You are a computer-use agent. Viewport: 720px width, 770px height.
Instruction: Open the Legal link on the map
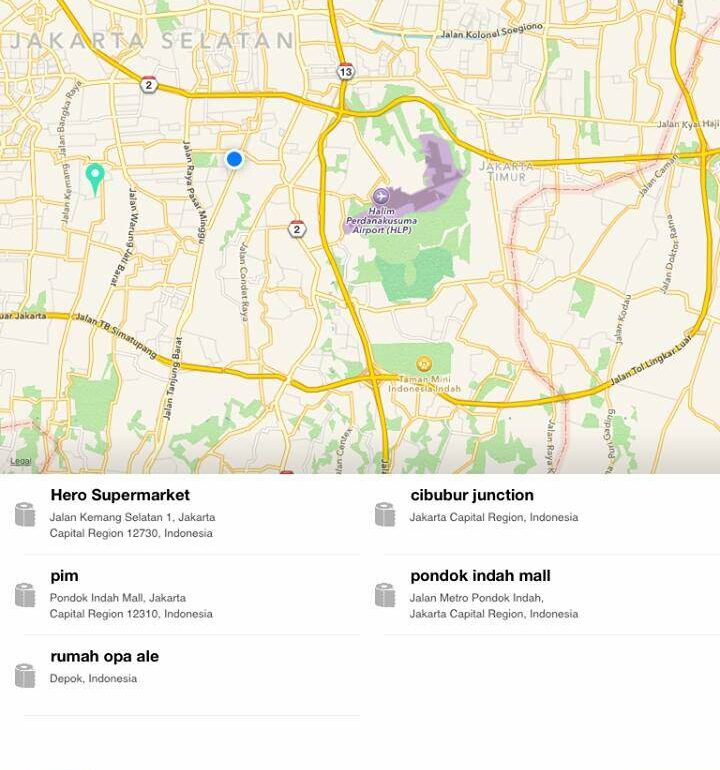20,461
